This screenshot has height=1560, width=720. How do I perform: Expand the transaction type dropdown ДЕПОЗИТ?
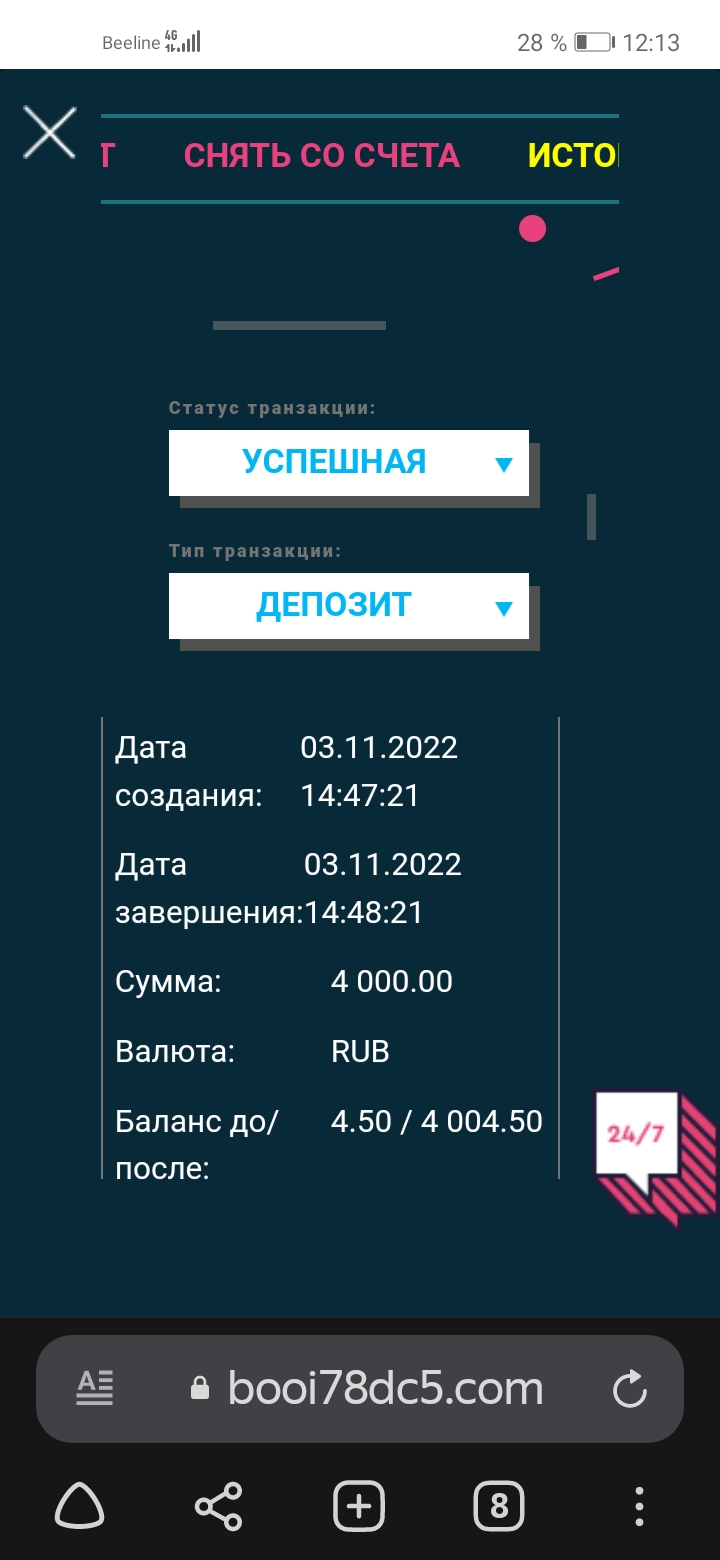point(348,605)
